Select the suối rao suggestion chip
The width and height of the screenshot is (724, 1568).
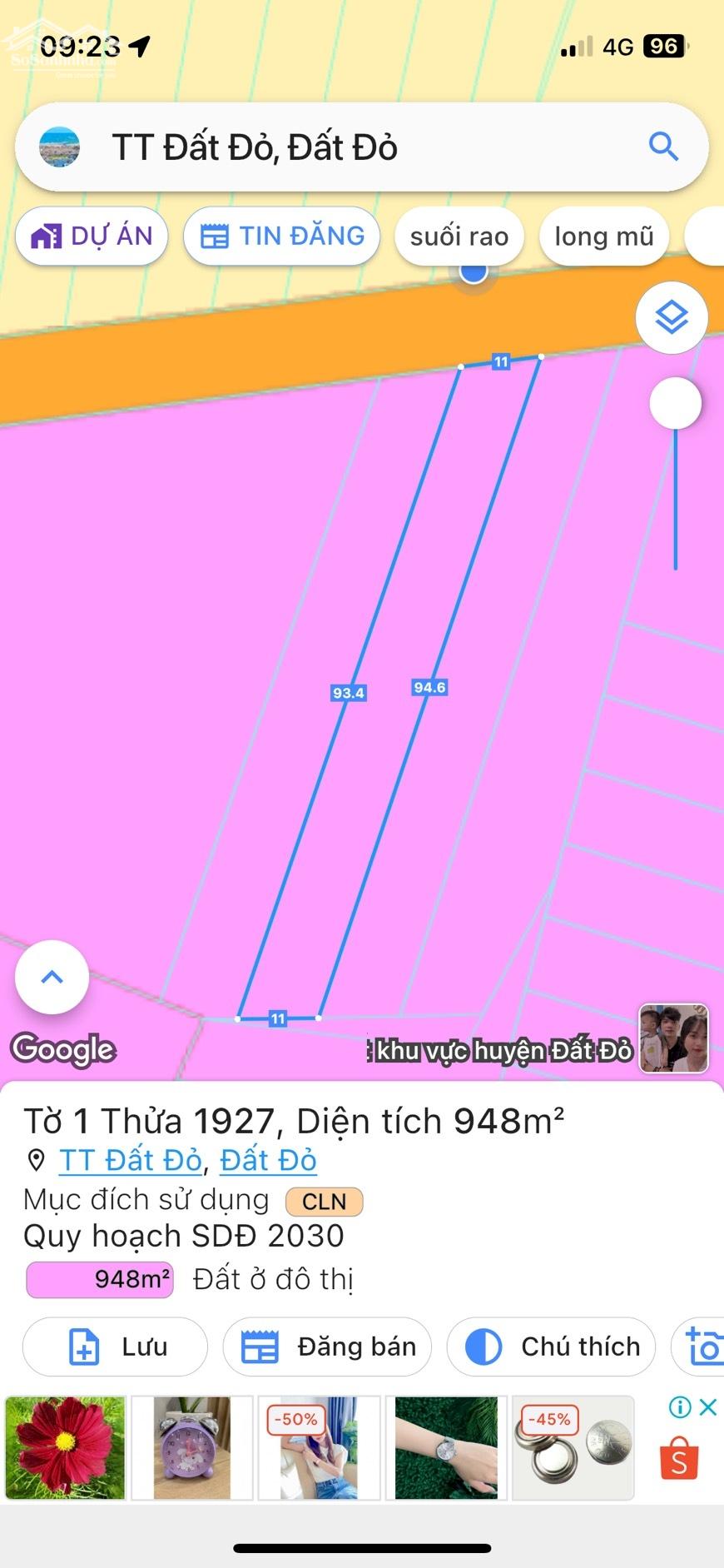(x=459, y=237)
